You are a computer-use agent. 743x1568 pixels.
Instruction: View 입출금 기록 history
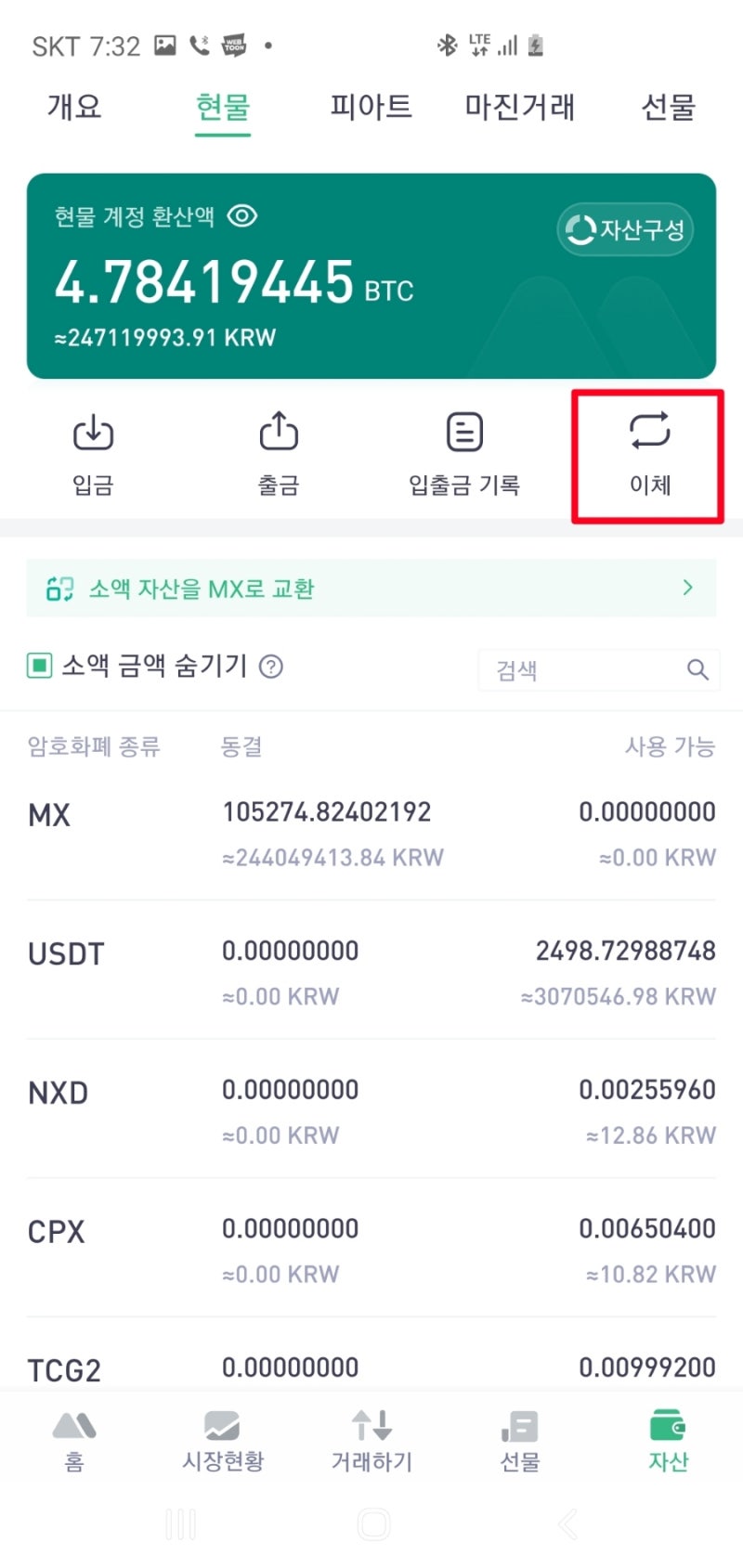pos(464,455)
